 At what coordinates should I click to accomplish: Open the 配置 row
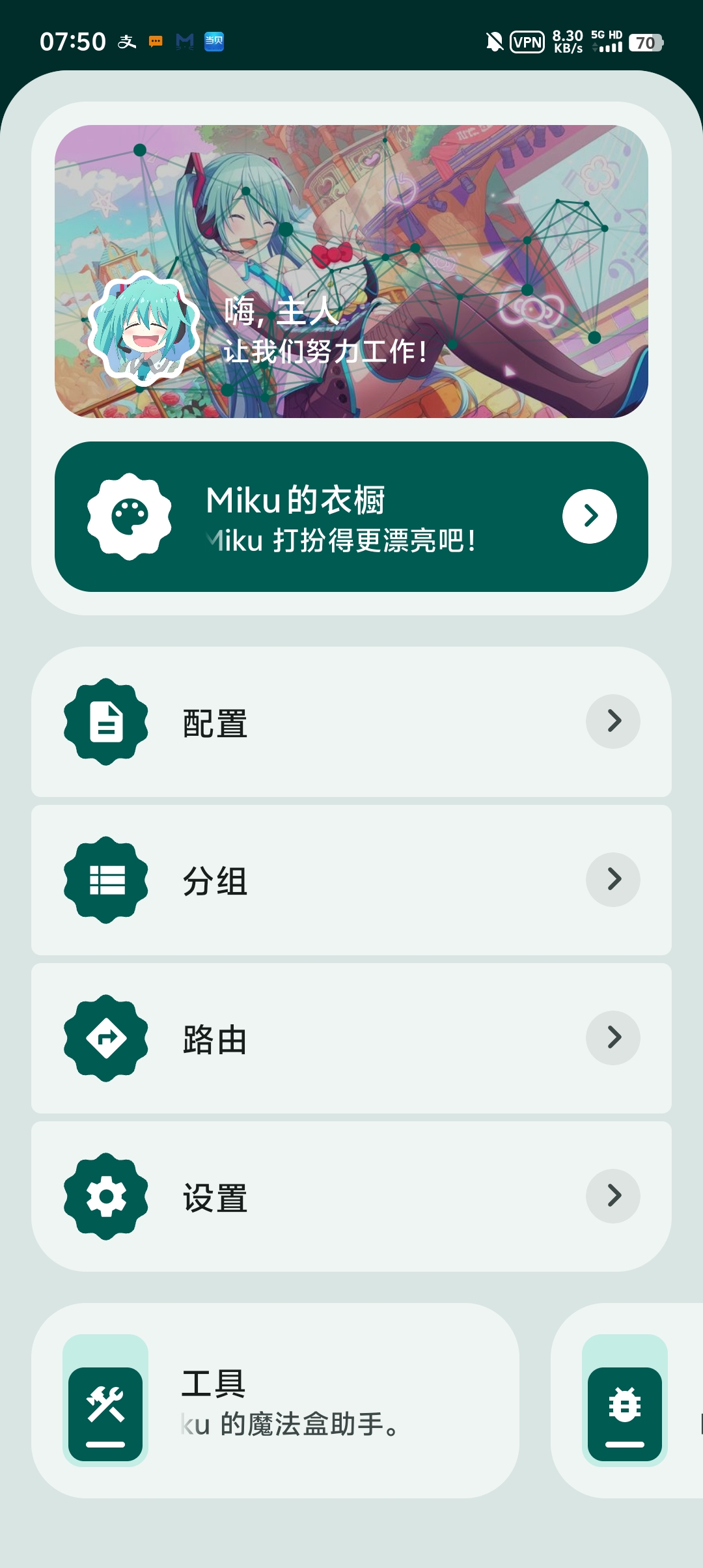coord(351,722)
